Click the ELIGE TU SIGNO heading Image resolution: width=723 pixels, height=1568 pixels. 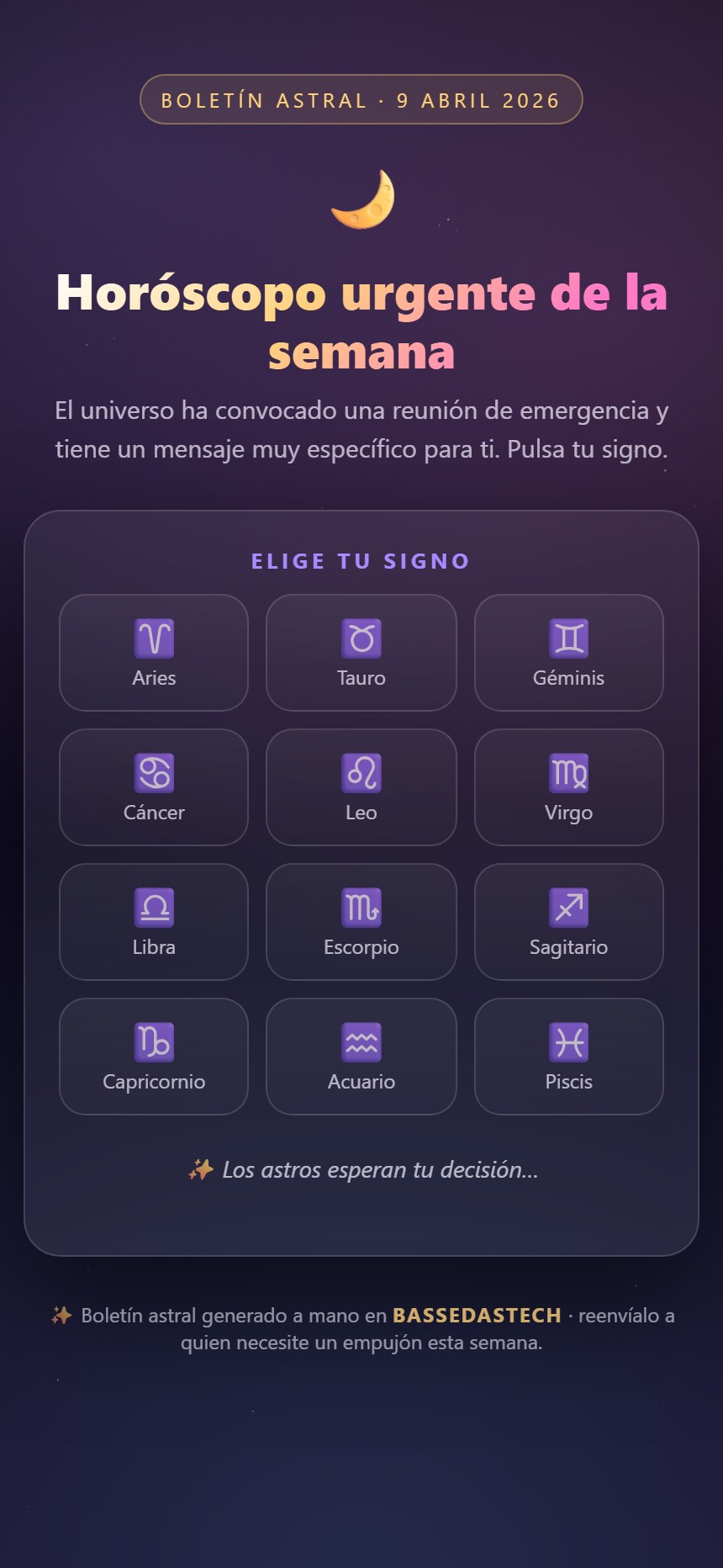pos(361,561)
